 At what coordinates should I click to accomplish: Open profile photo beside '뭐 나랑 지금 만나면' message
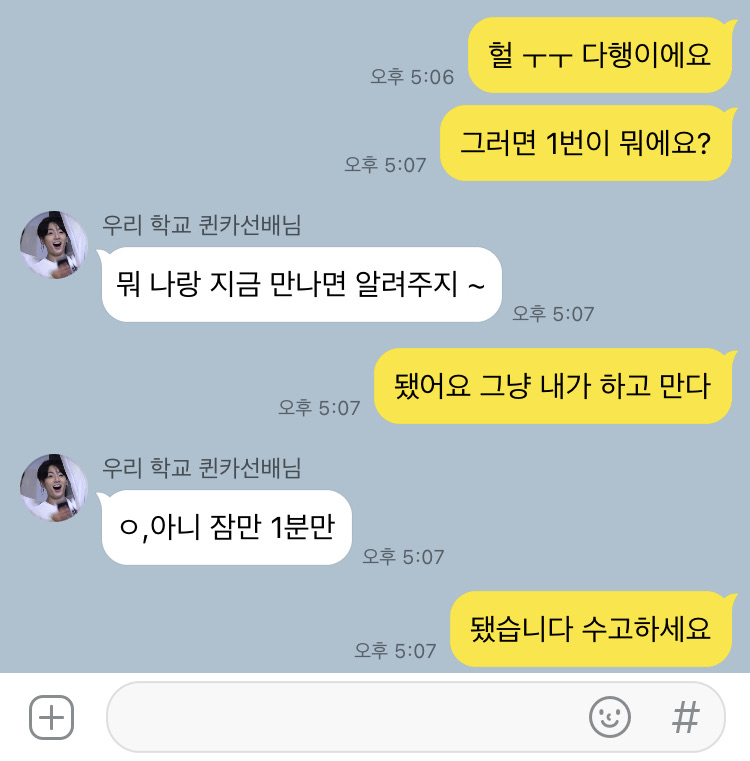[54, 245]
